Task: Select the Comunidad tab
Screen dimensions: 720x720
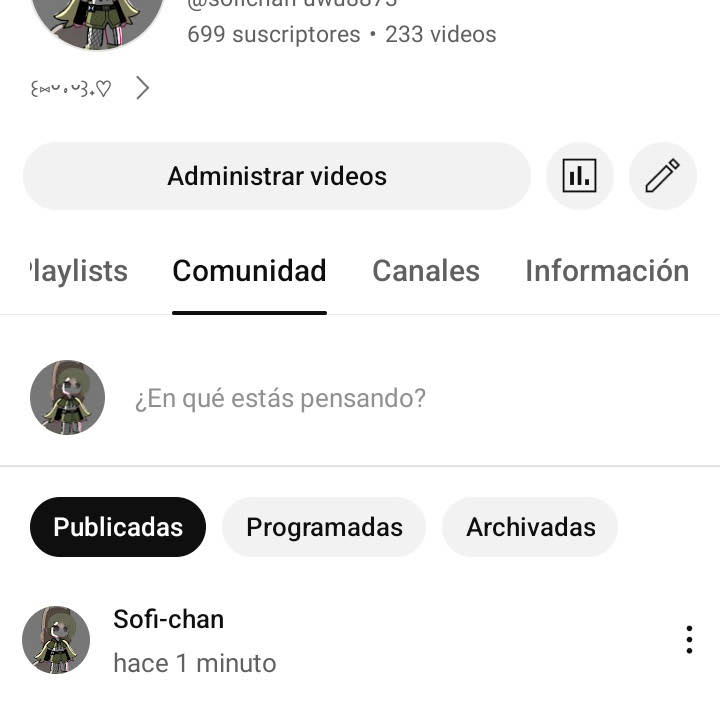Action: (x=249, y=271)
